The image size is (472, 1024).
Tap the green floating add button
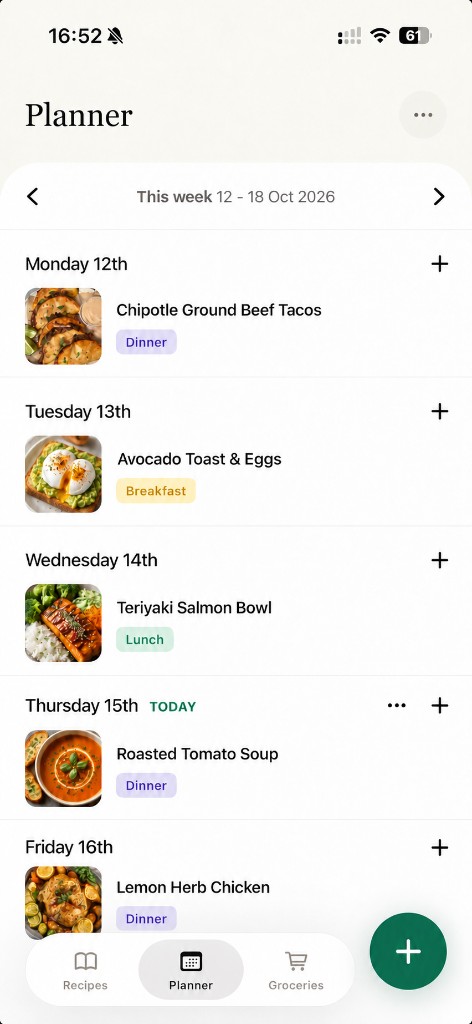(x=408, y=952)
